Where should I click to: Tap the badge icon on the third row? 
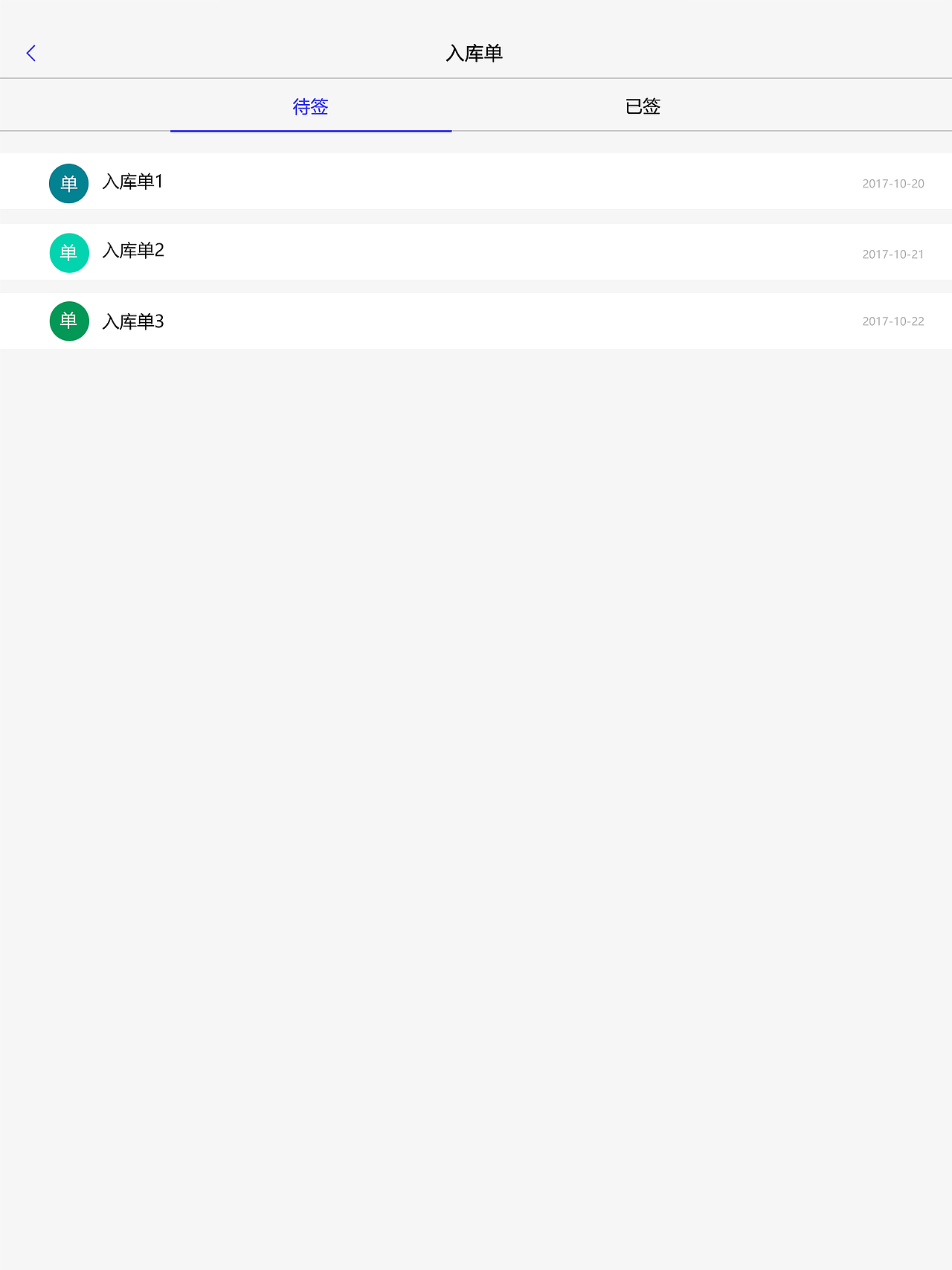coord(68,321)
